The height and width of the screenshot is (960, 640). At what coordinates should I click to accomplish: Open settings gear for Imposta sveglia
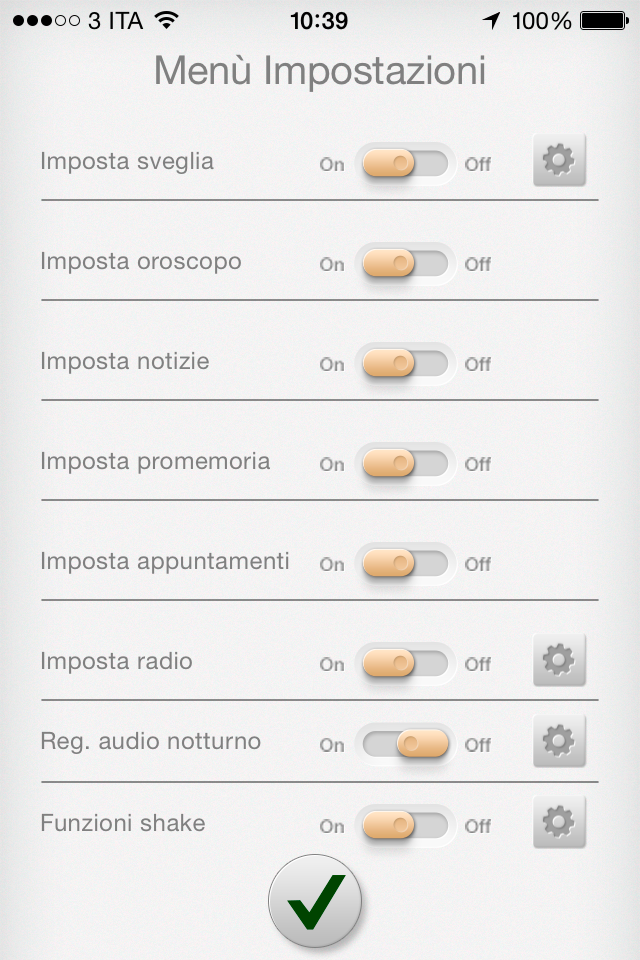[x=559, y=160]
